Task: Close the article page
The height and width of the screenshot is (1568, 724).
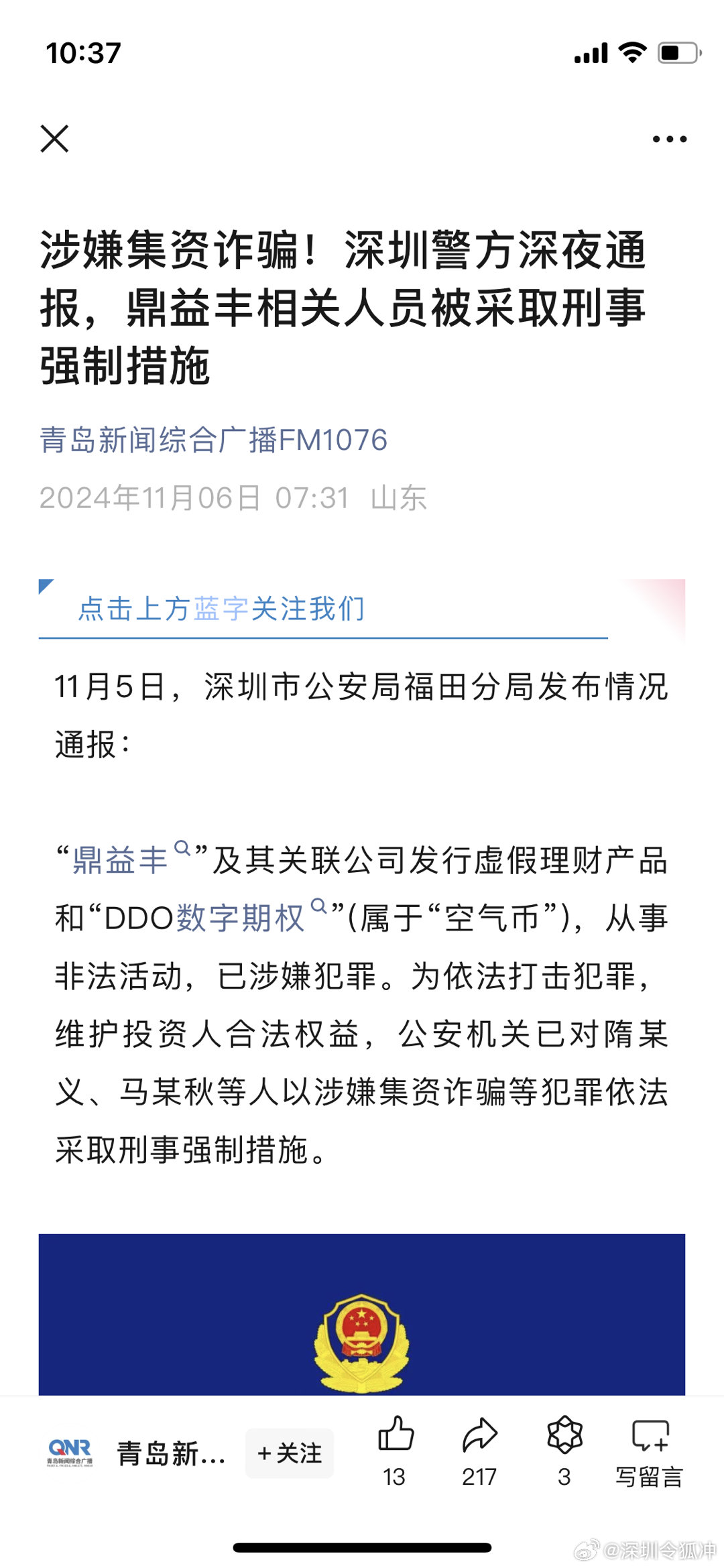Action: [x=54, y=139]
